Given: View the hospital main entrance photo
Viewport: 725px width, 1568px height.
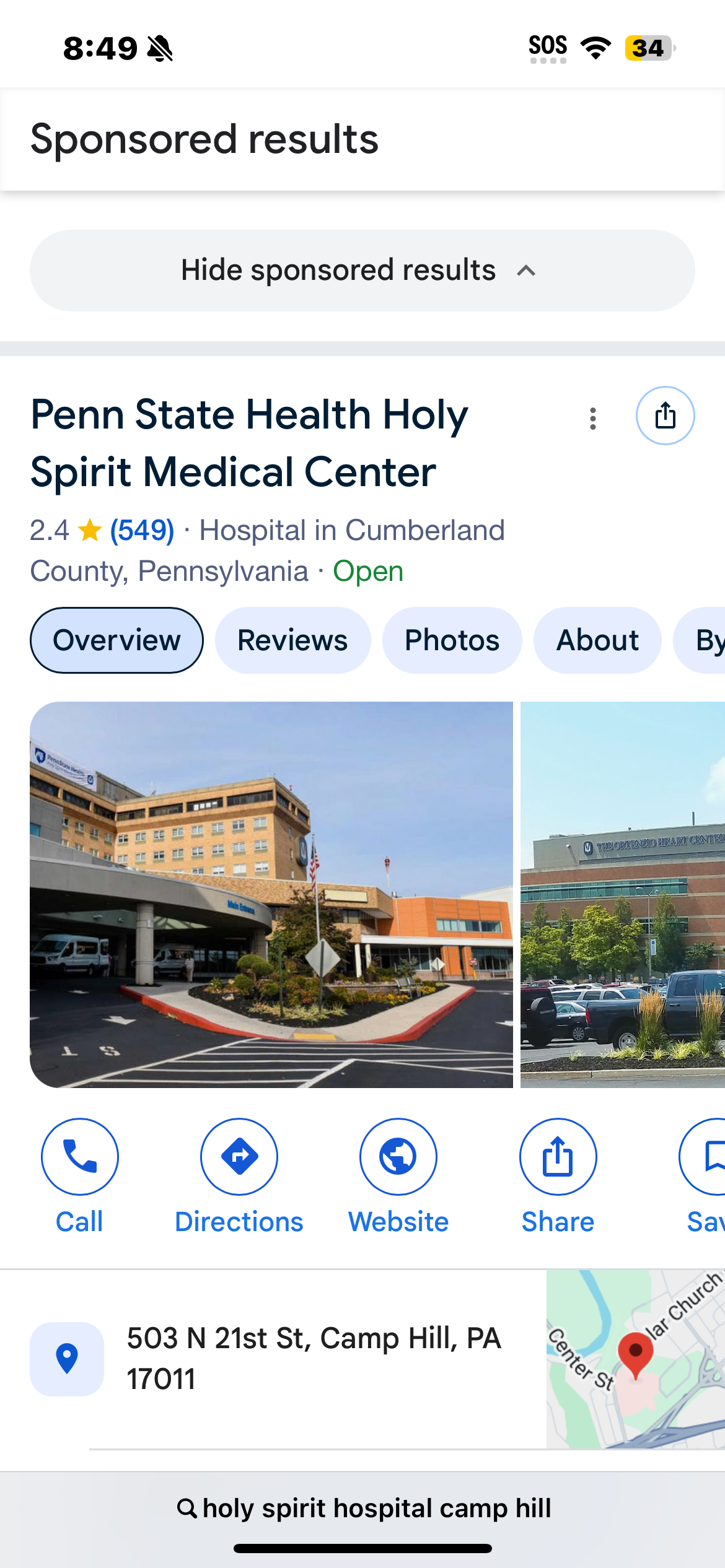Looking at the screenshot, I should [271, 894].
